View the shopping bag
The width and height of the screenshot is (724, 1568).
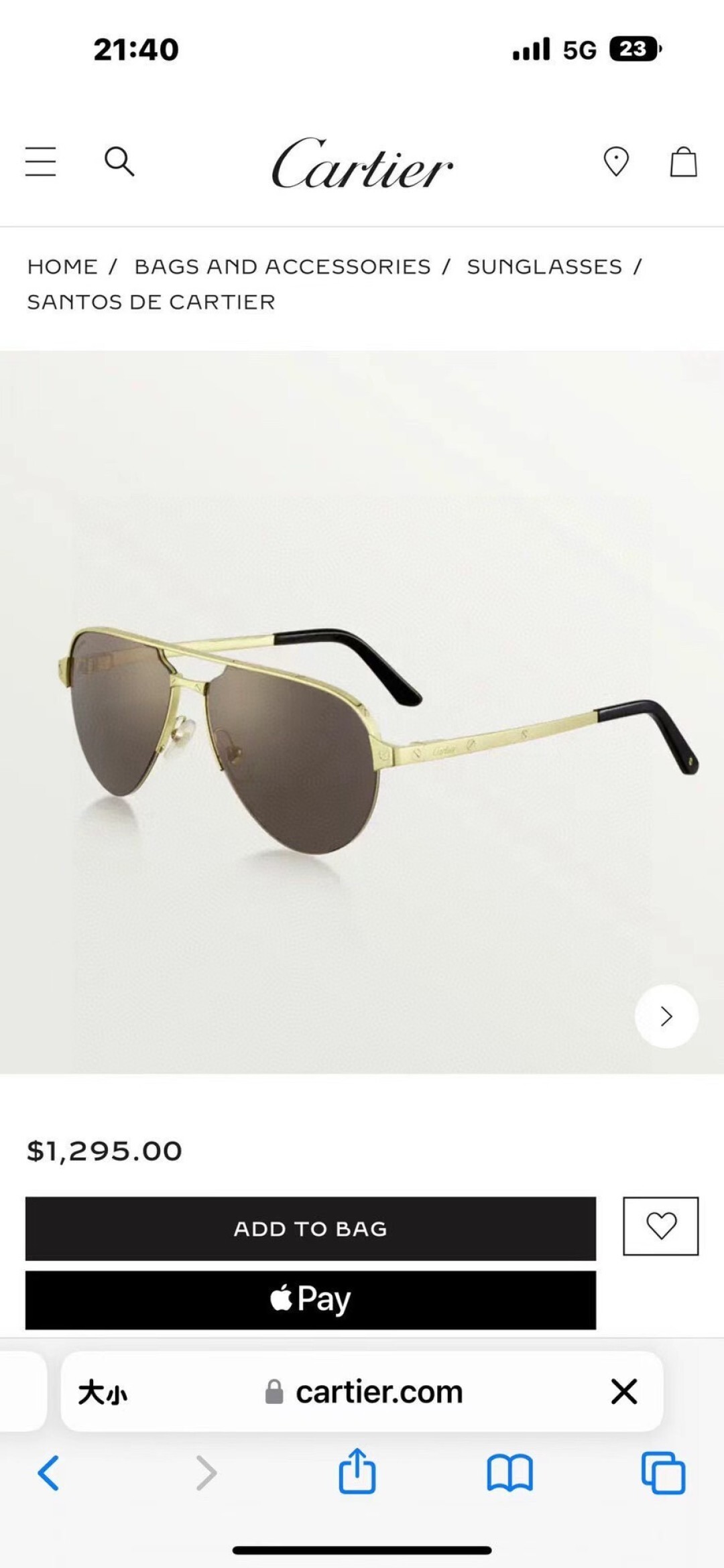pyautogui.click(x=683, y=161)
